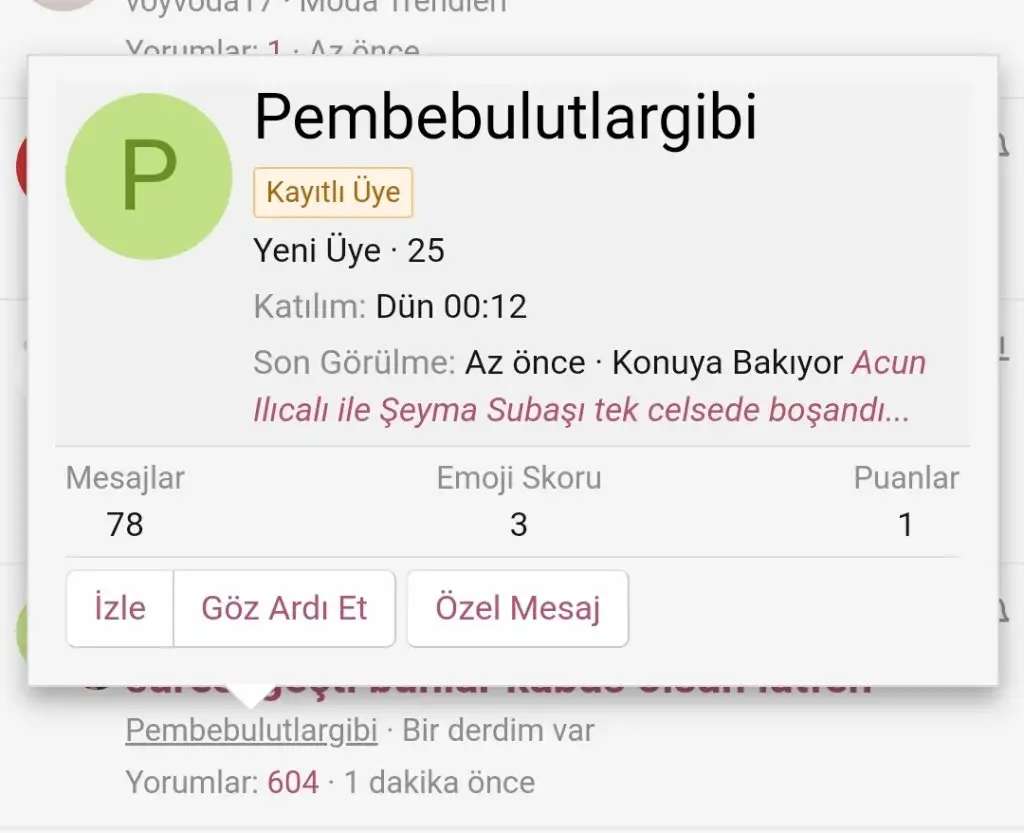Screen dimensions: 1024x833
Task: Open the 604 comments count link
Action: (293, 782)
